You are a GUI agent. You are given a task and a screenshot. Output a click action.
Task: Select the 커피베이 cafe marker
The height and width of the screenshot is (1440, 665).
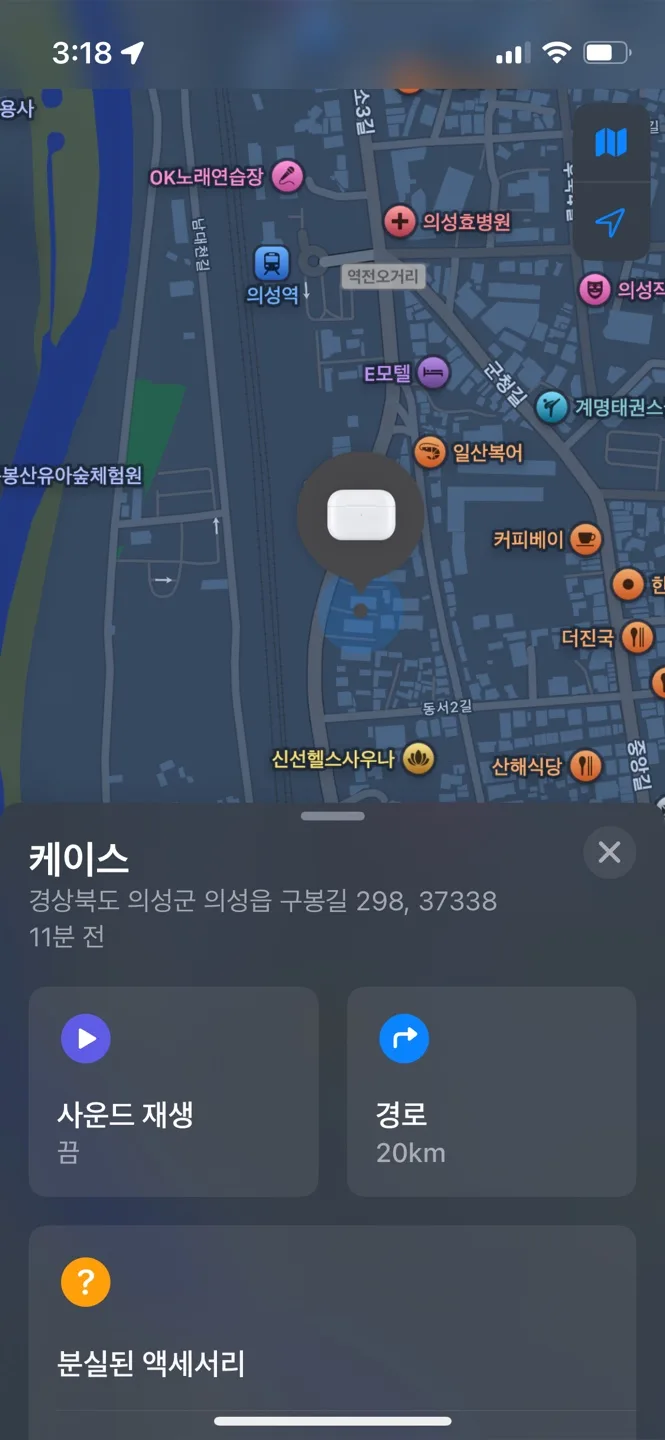tap(585, 539)
